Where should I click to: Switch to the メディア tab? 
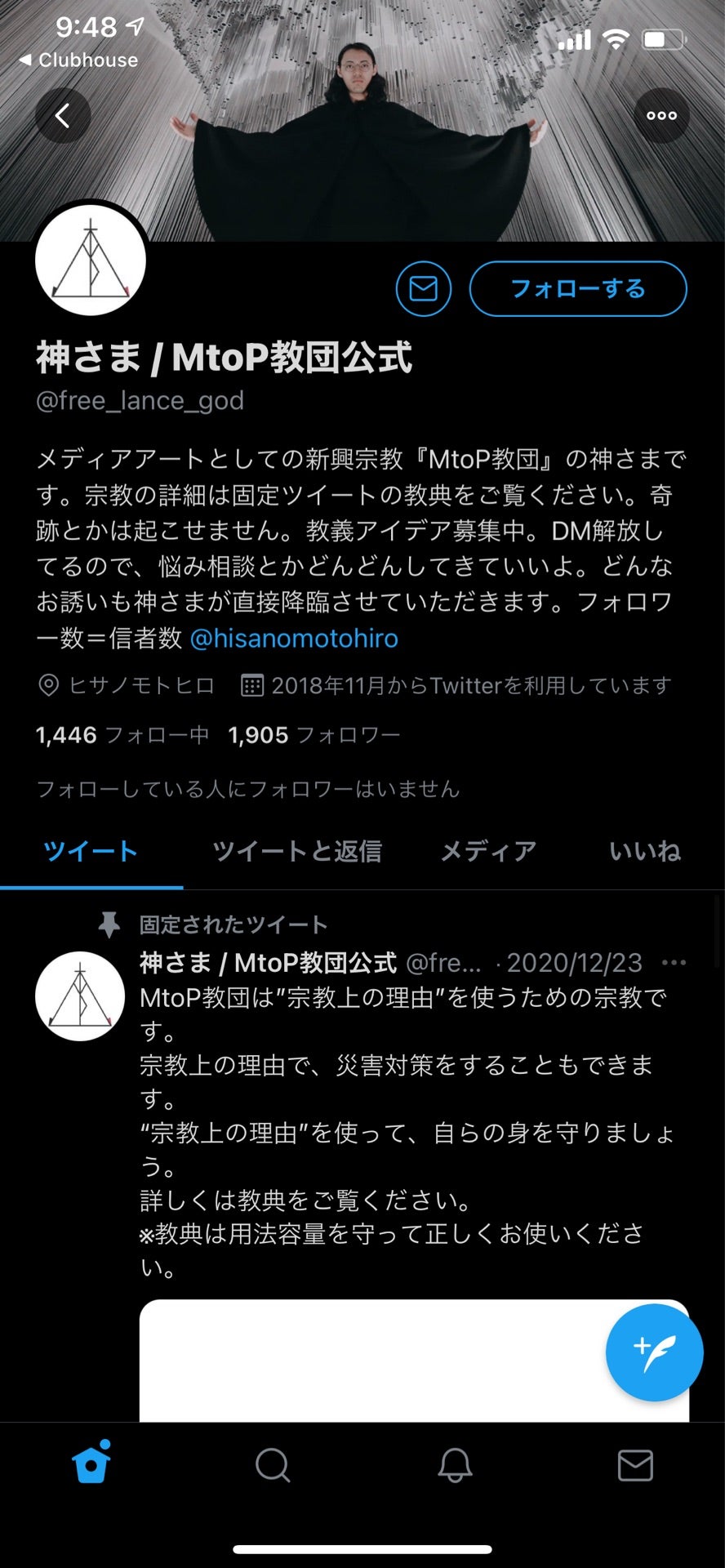click(488, 851)
